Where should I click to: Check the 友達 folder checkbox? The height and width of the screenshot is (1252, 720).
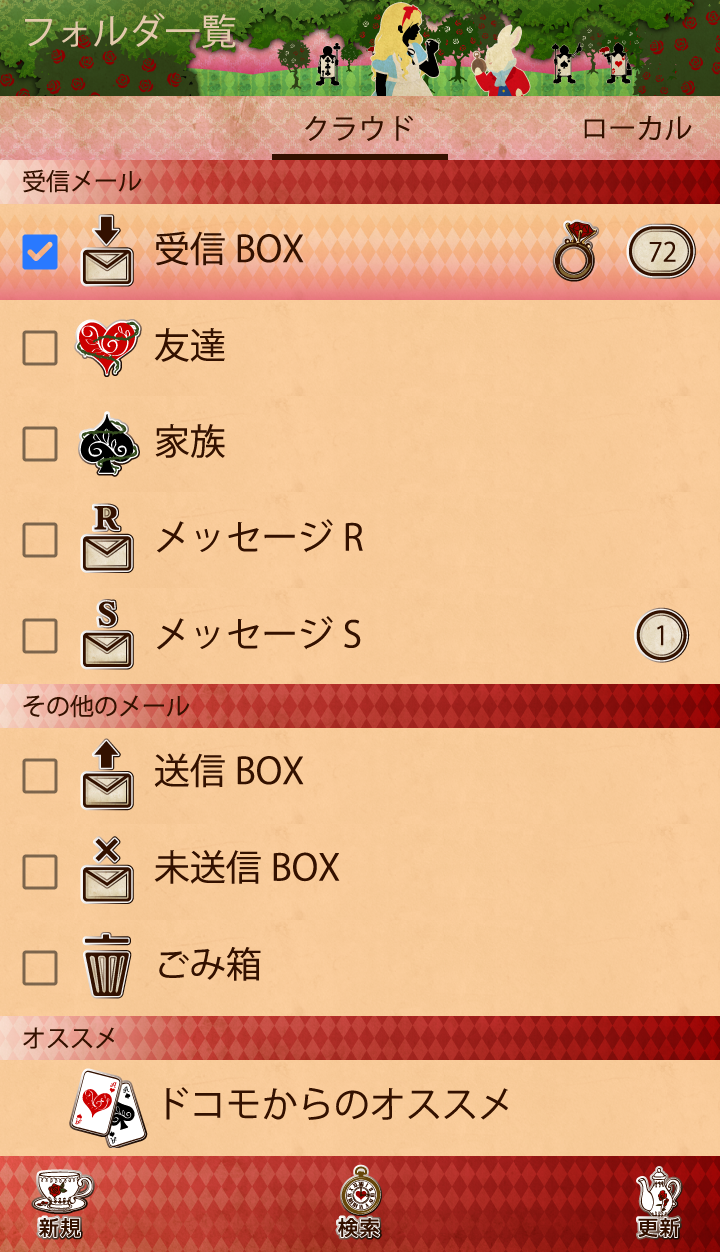coord(40,348)
